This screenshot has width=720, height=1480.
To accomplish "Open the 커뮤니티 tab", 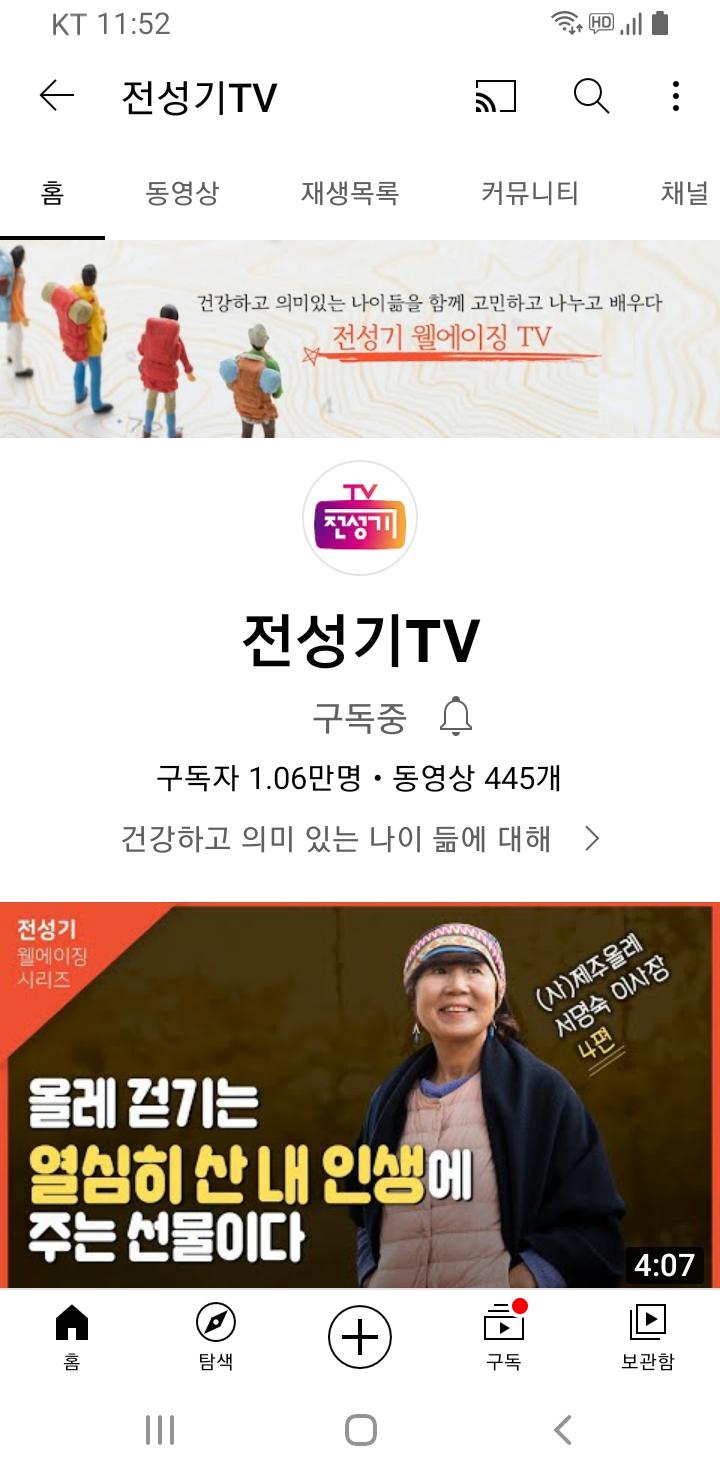I will [529, 193].
